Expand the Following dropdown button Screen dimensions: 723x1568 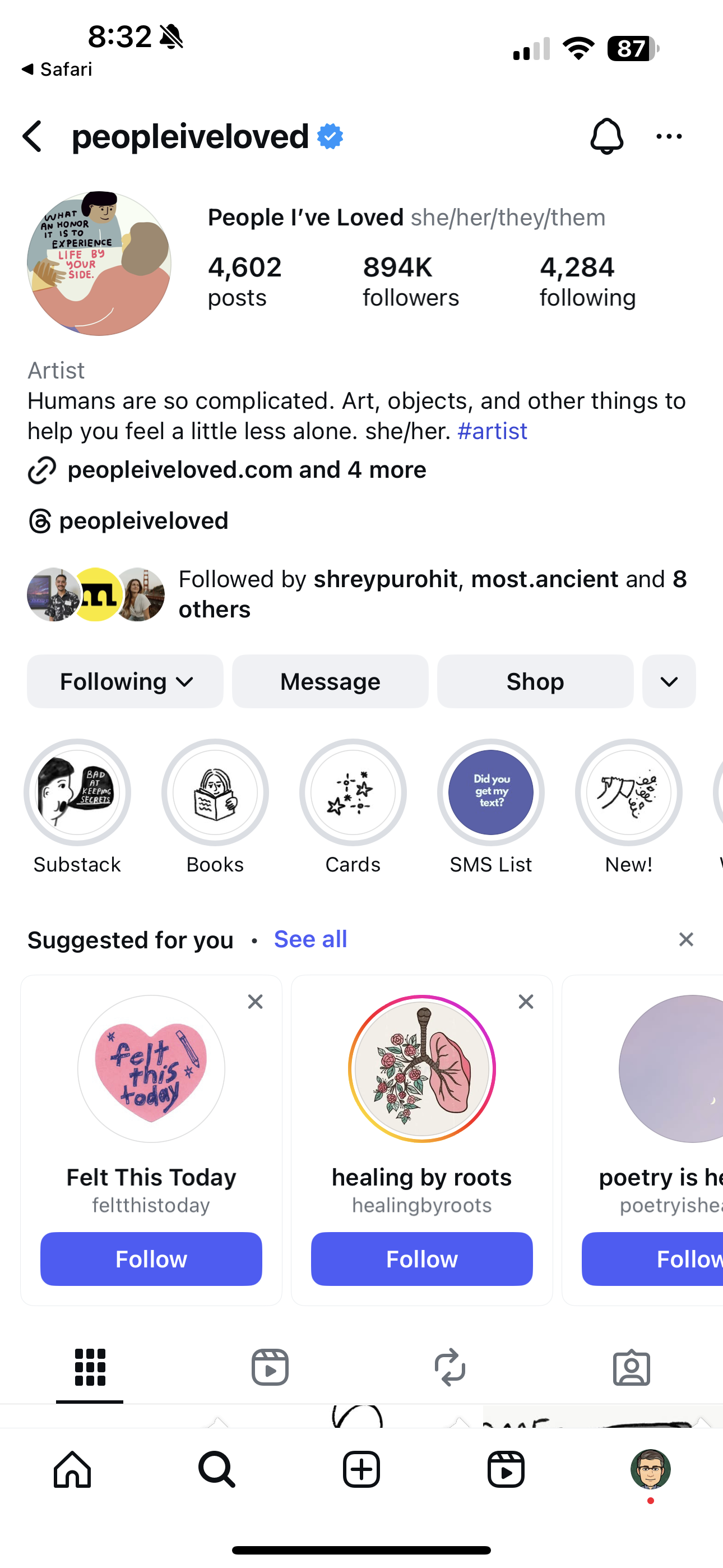coord(126,681)
